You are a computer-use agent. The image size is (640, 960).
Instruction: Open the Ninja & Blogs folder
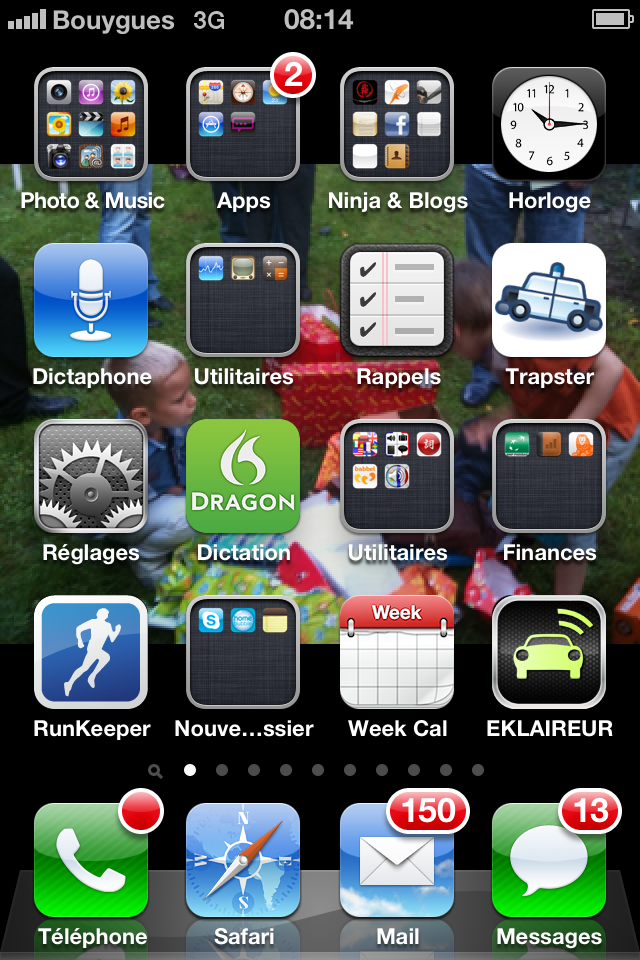coord(397,124)
